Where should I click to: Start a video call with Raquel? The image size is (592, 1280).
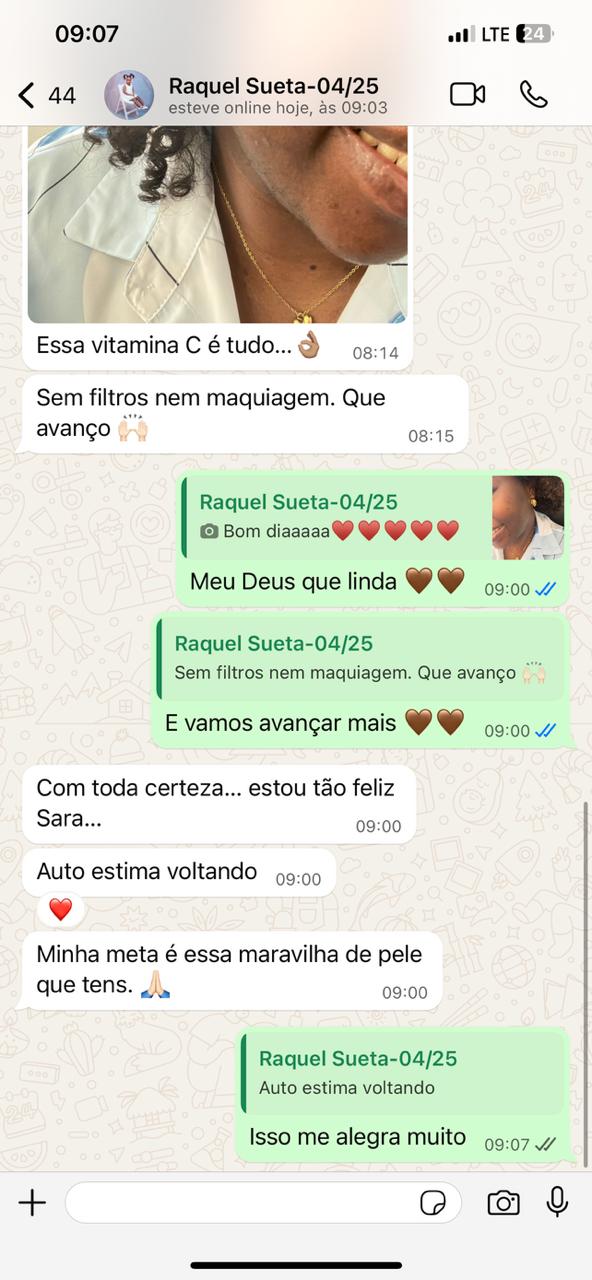tap(467, 94)
